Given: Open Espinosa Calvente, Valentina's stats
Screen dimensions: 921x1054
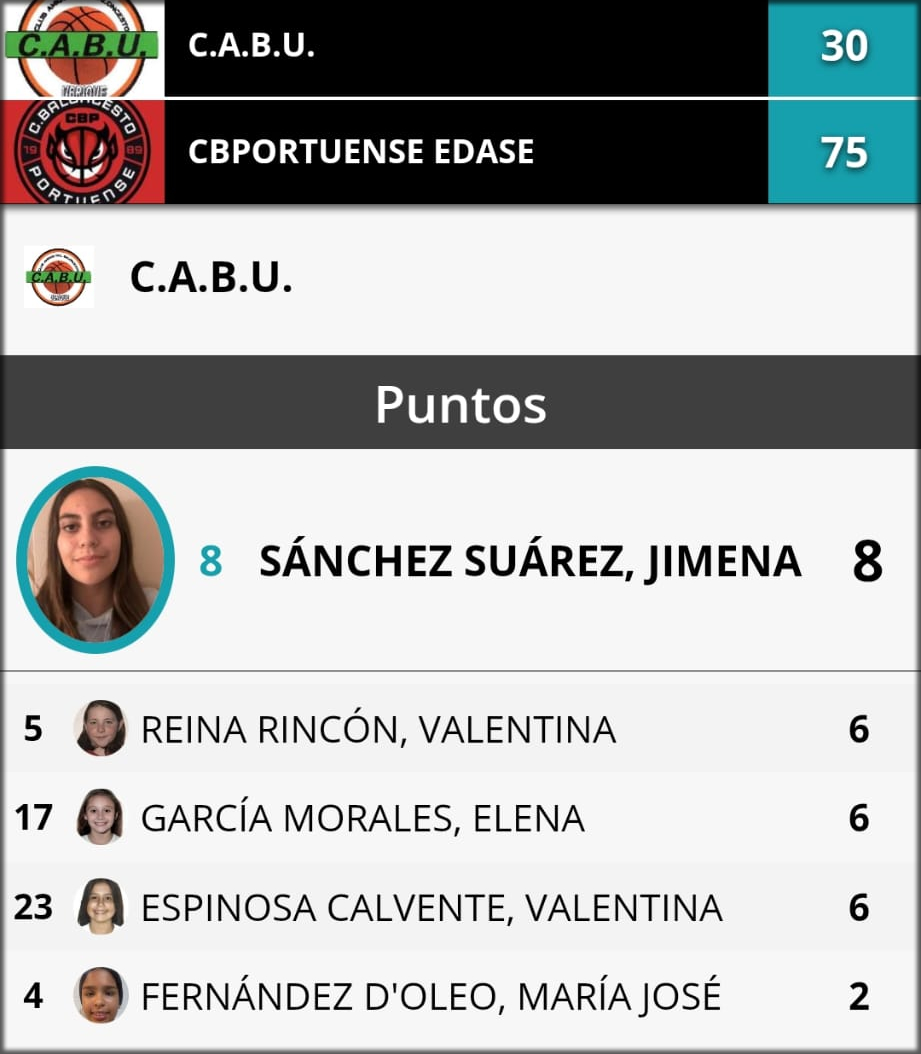Looking at the screenshot, I should point(431,908).
